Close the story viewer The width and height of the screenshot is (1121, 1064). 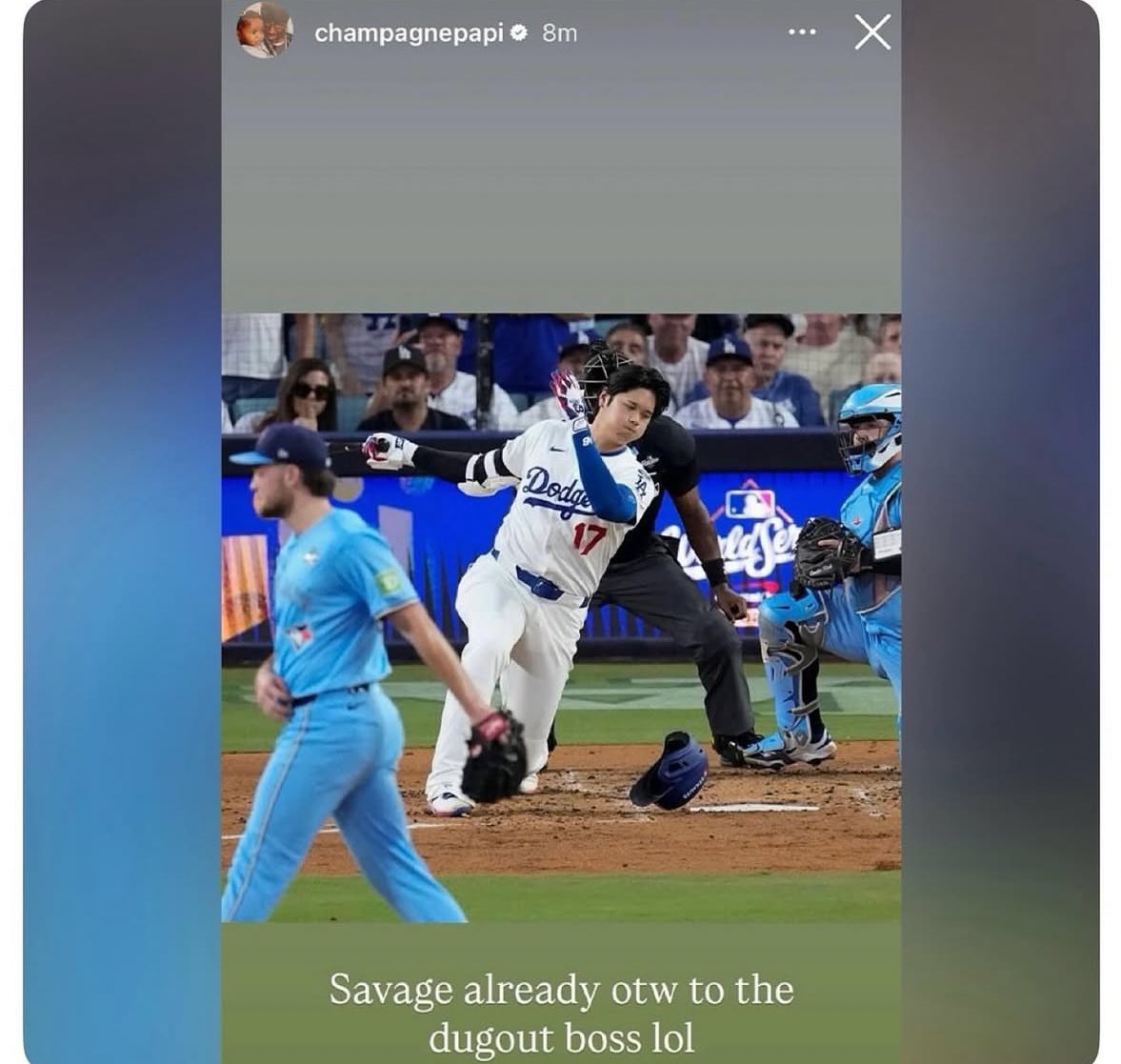pyautogui.click(x=871, y=32)
